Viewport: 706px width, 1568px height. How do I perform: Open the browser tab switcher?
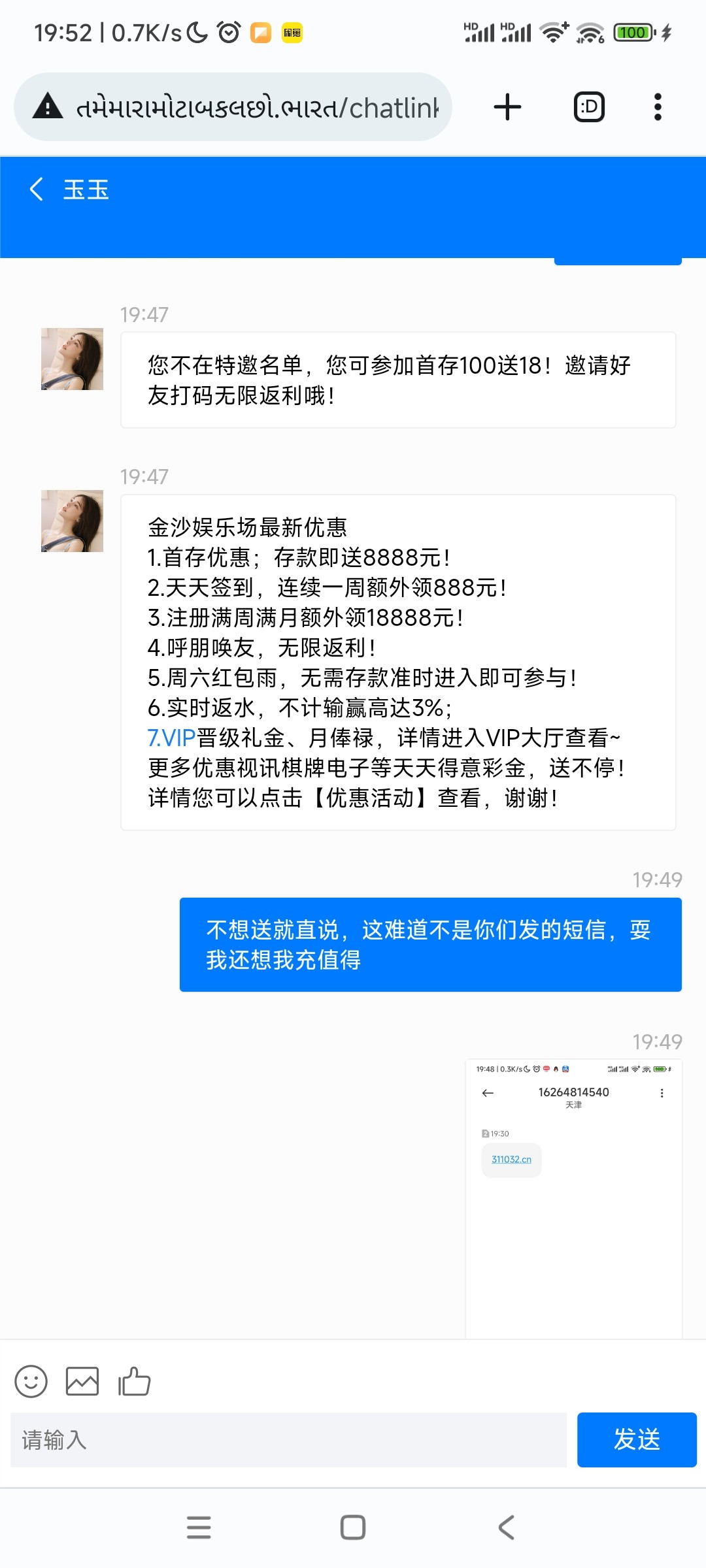tap(589, 107)
